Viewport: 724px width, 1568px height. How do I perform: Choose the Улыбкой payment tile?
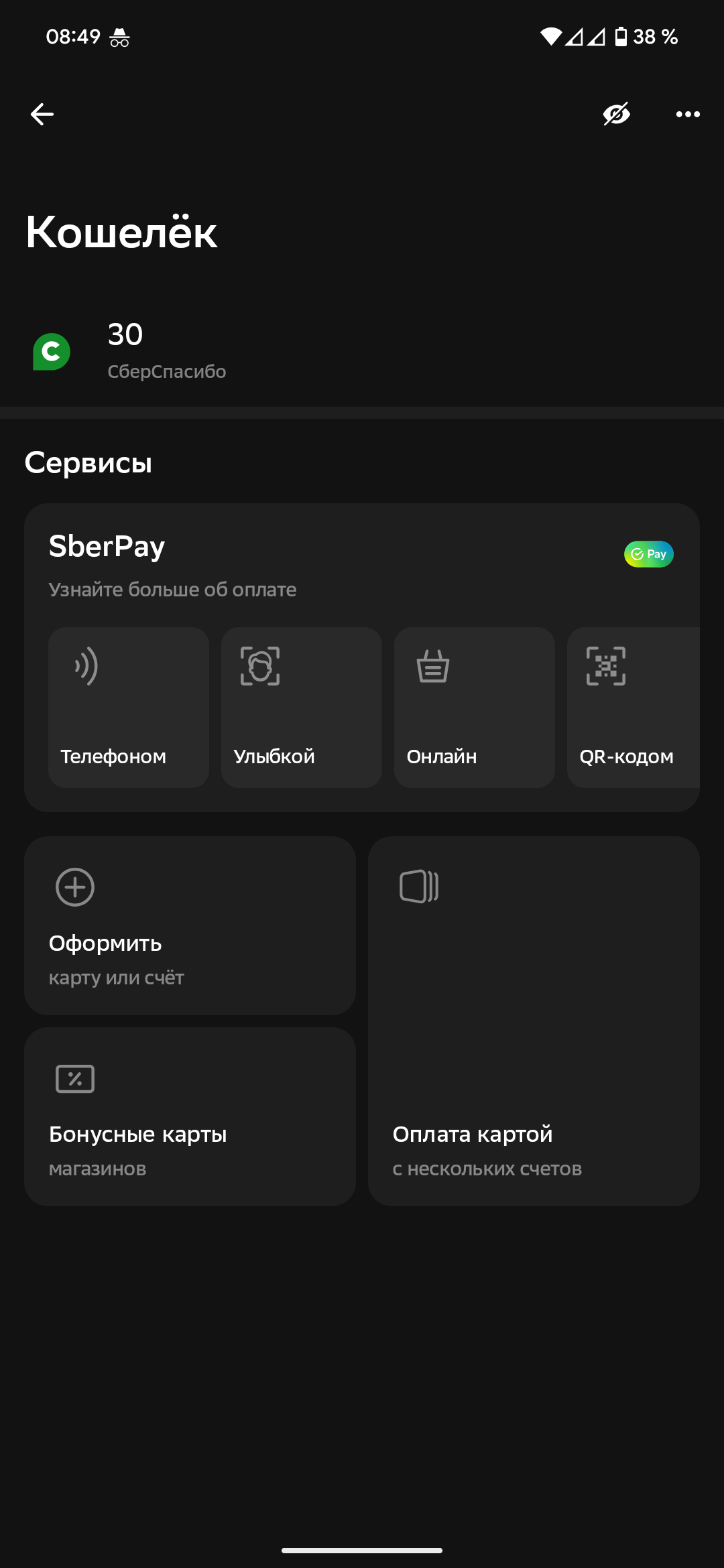(302, 708)
